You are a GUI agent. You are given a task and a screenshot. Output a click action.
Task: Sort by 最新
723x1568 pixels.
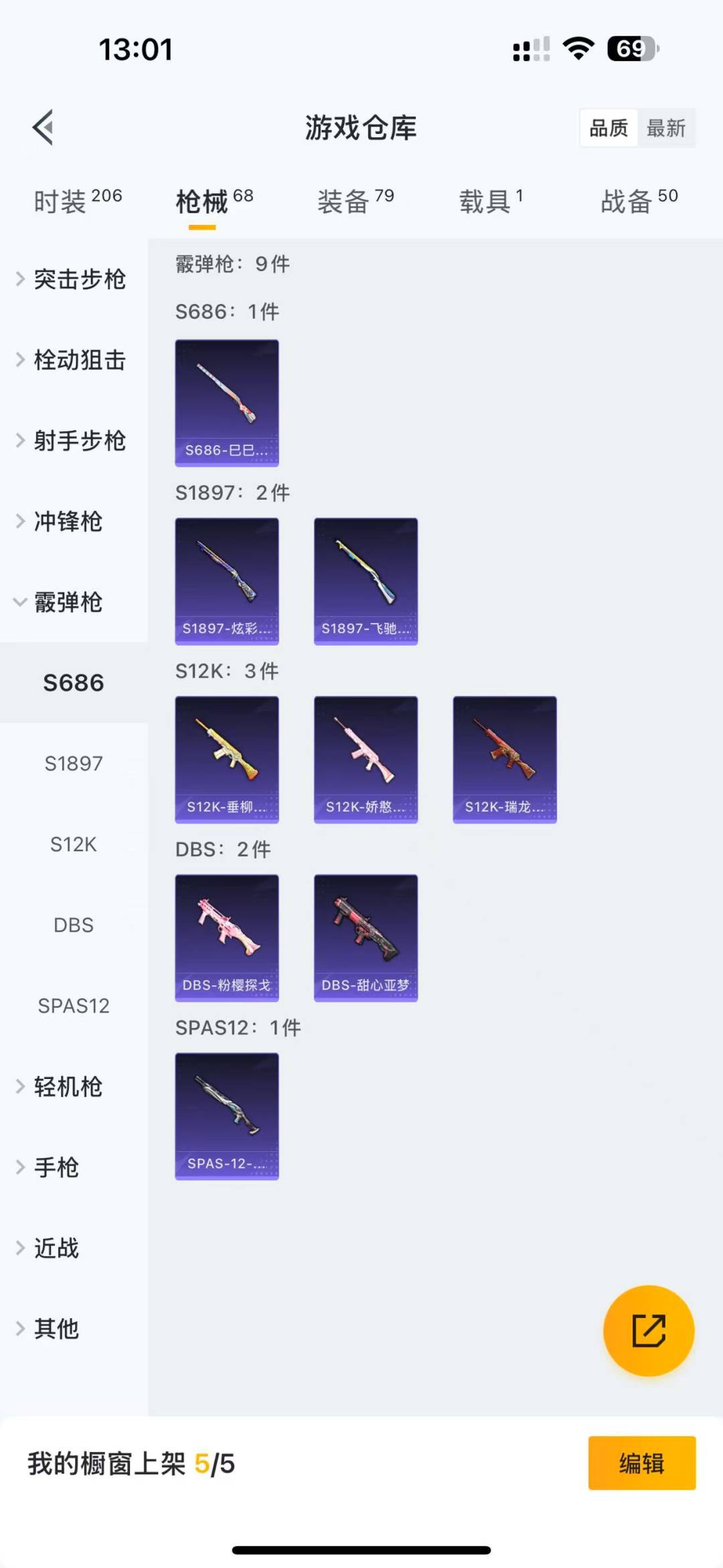(x=665, y=128)
